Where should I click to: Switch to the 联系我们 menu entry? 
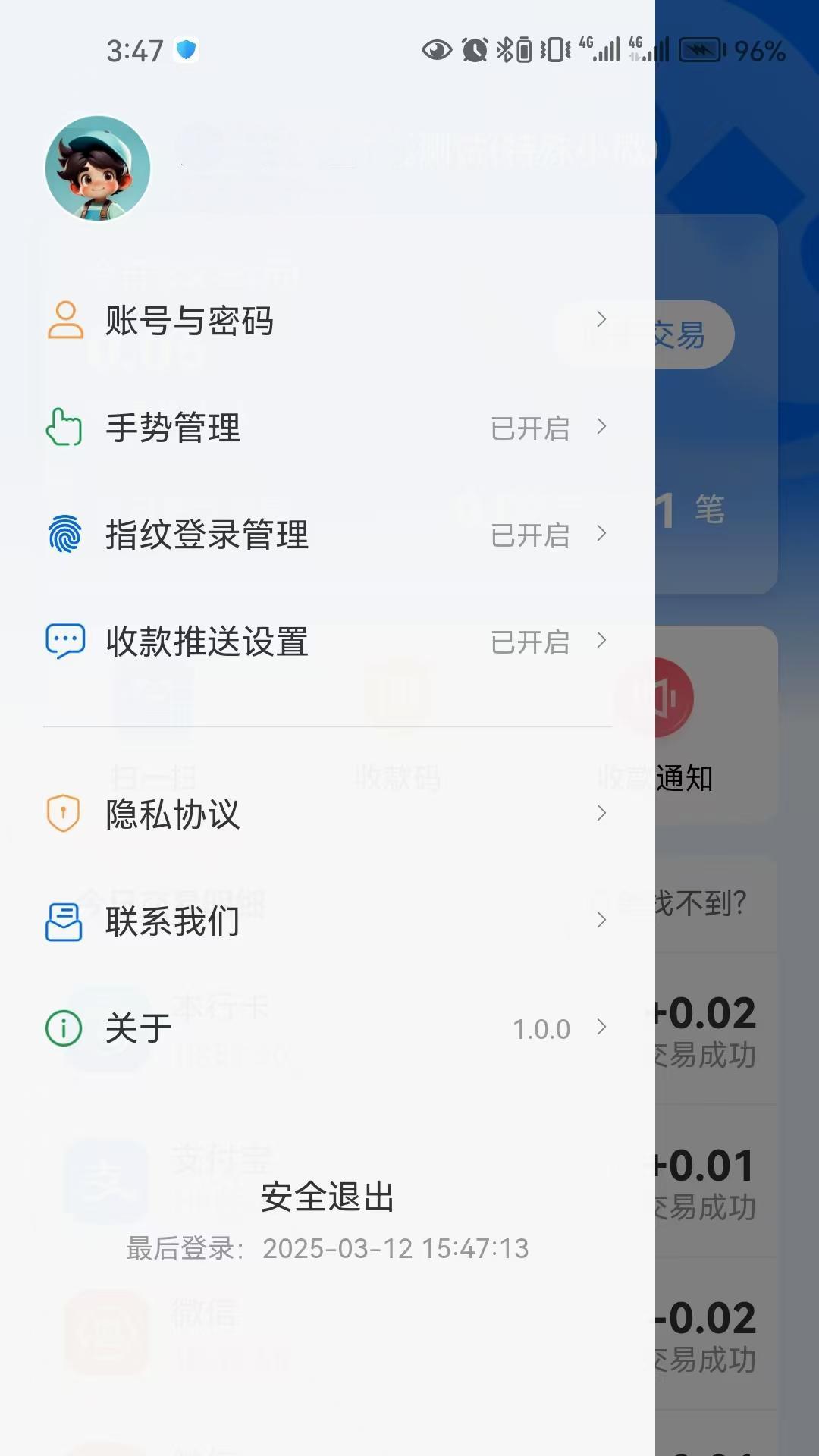coord(173,921)
